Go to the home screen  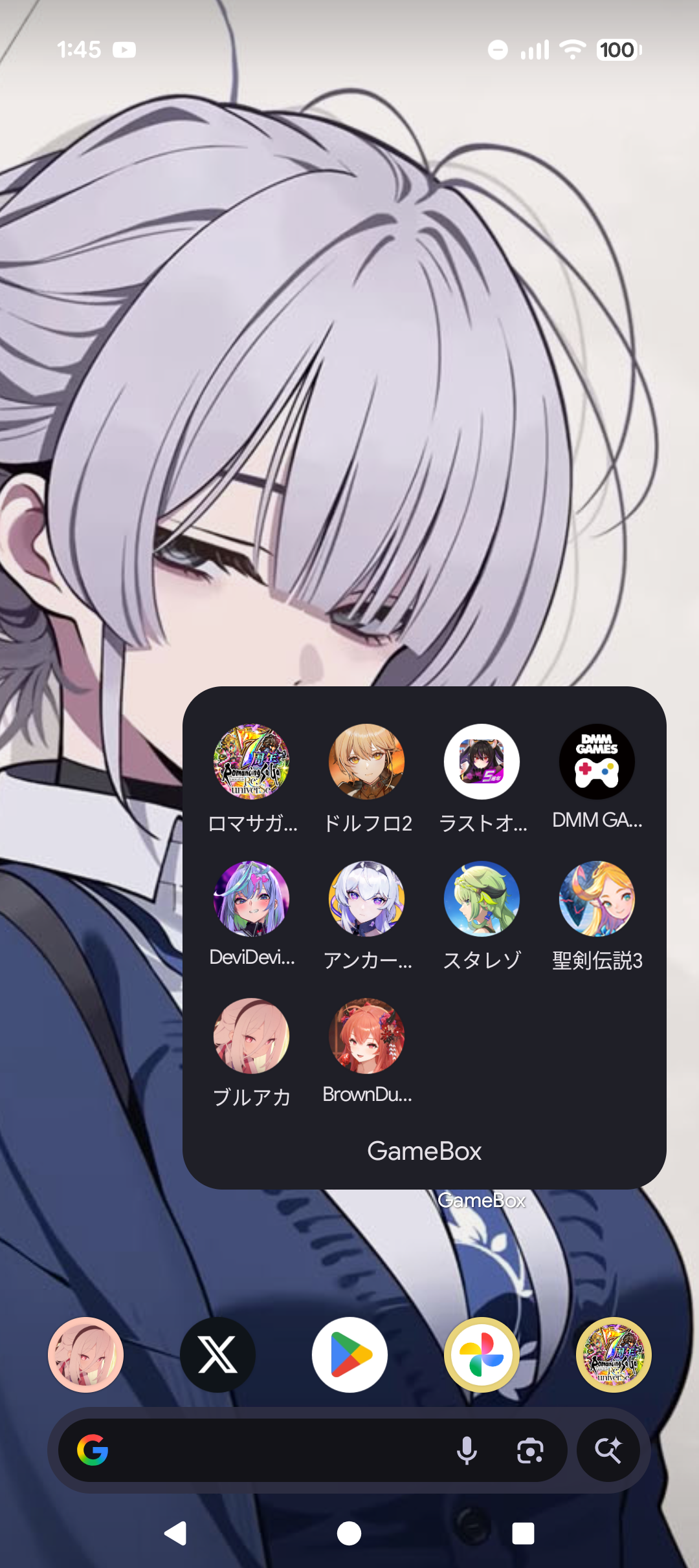349,1533
